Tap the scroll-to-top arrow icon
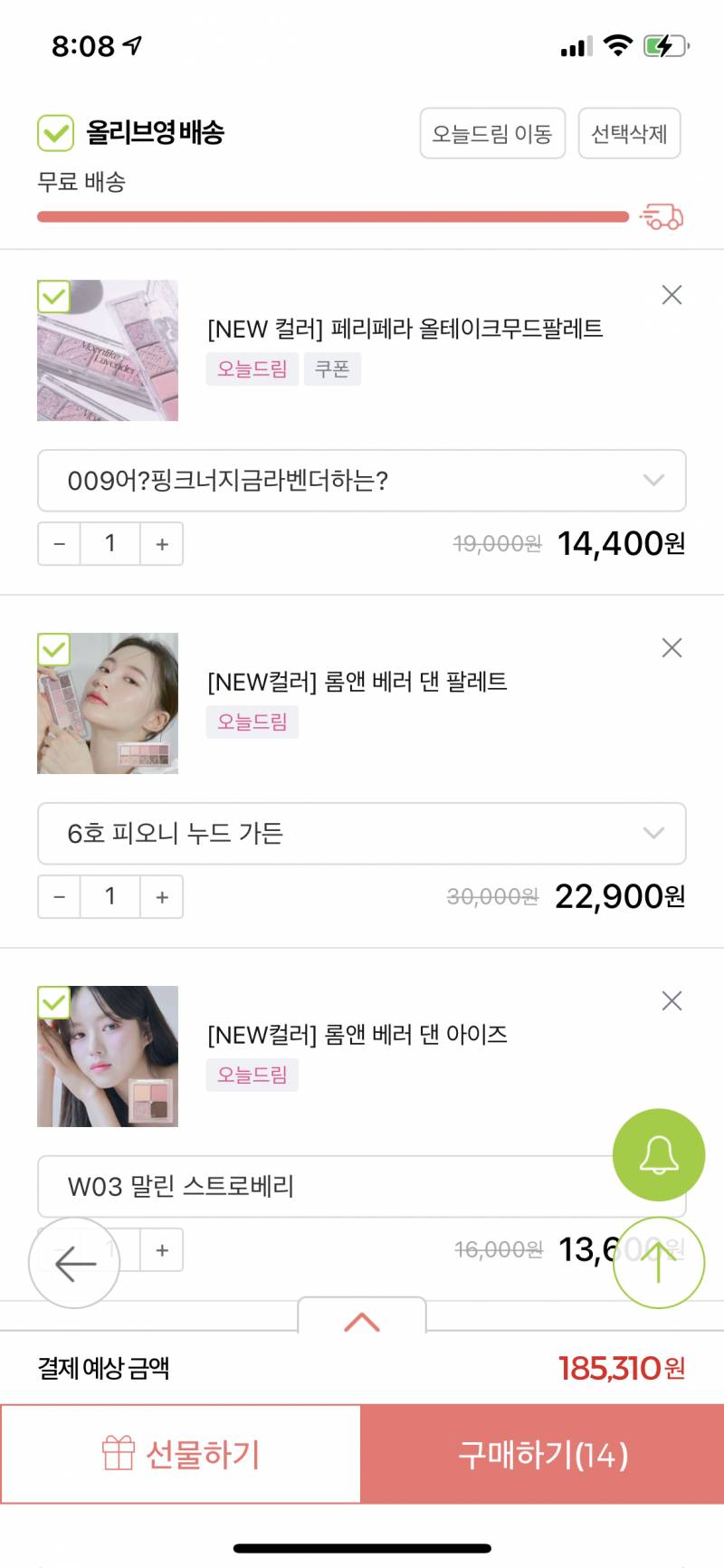 pos(659,1263)
